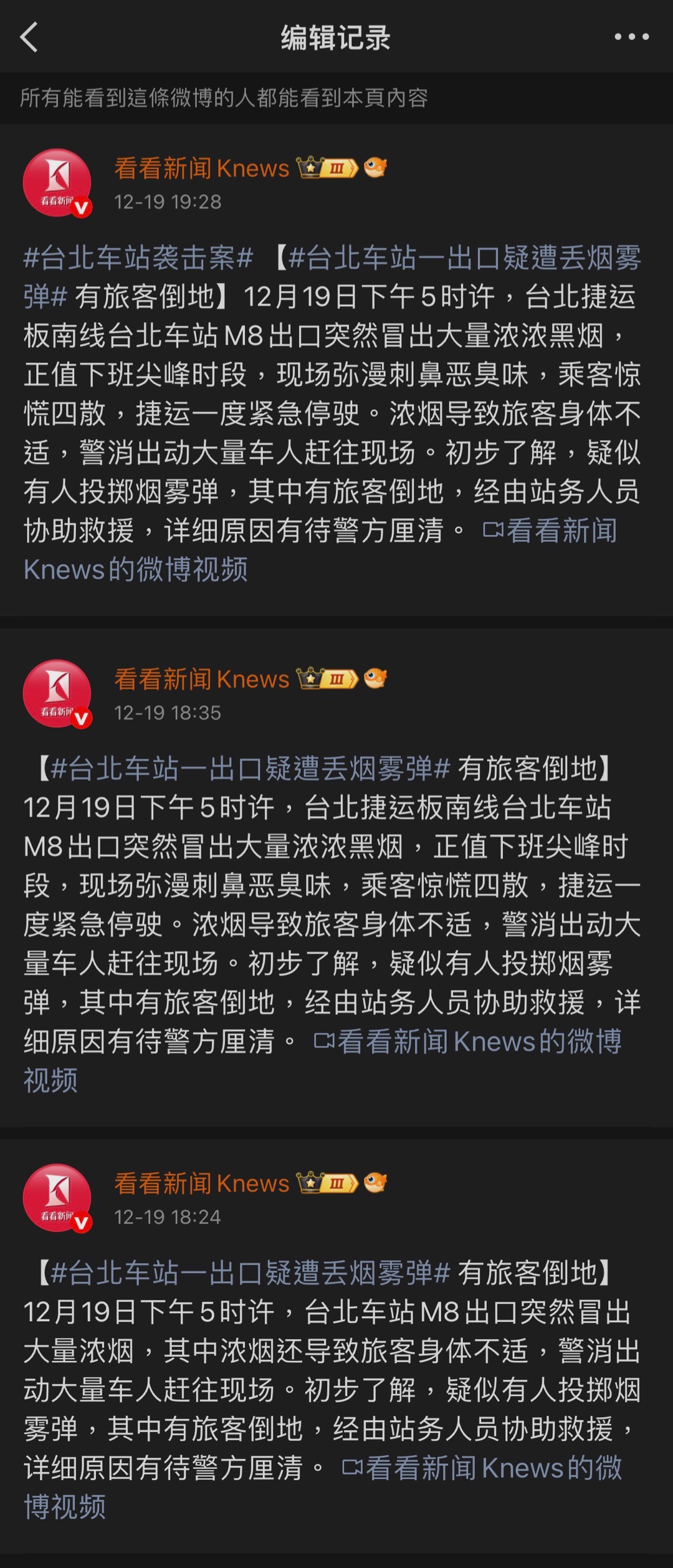Tap the #台北车站一出口疑遭丢烟雾弹# hashtag in the 18:35 post
This screenshot has width=673, height=1568.
click(x=251, y=769)
